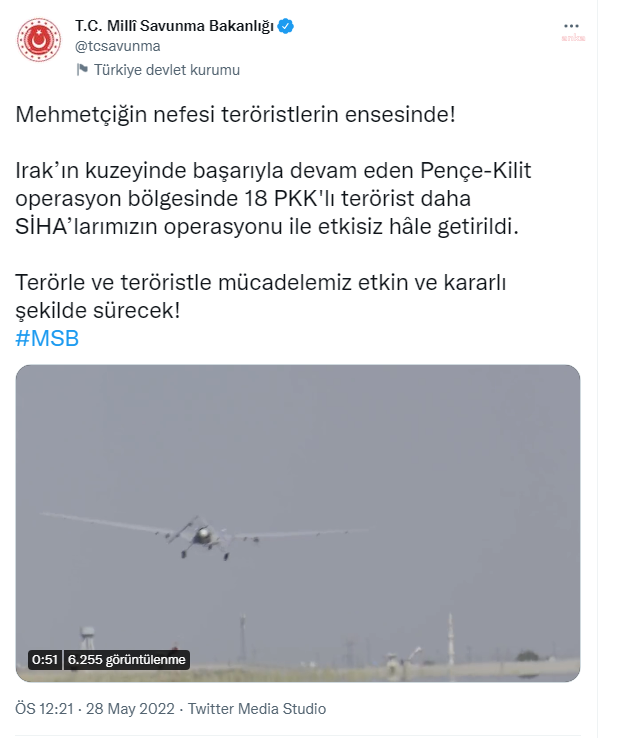Play the drone video in the tweet
The width and height of the screenshot is (621, 738).
[x=298, y=523]
